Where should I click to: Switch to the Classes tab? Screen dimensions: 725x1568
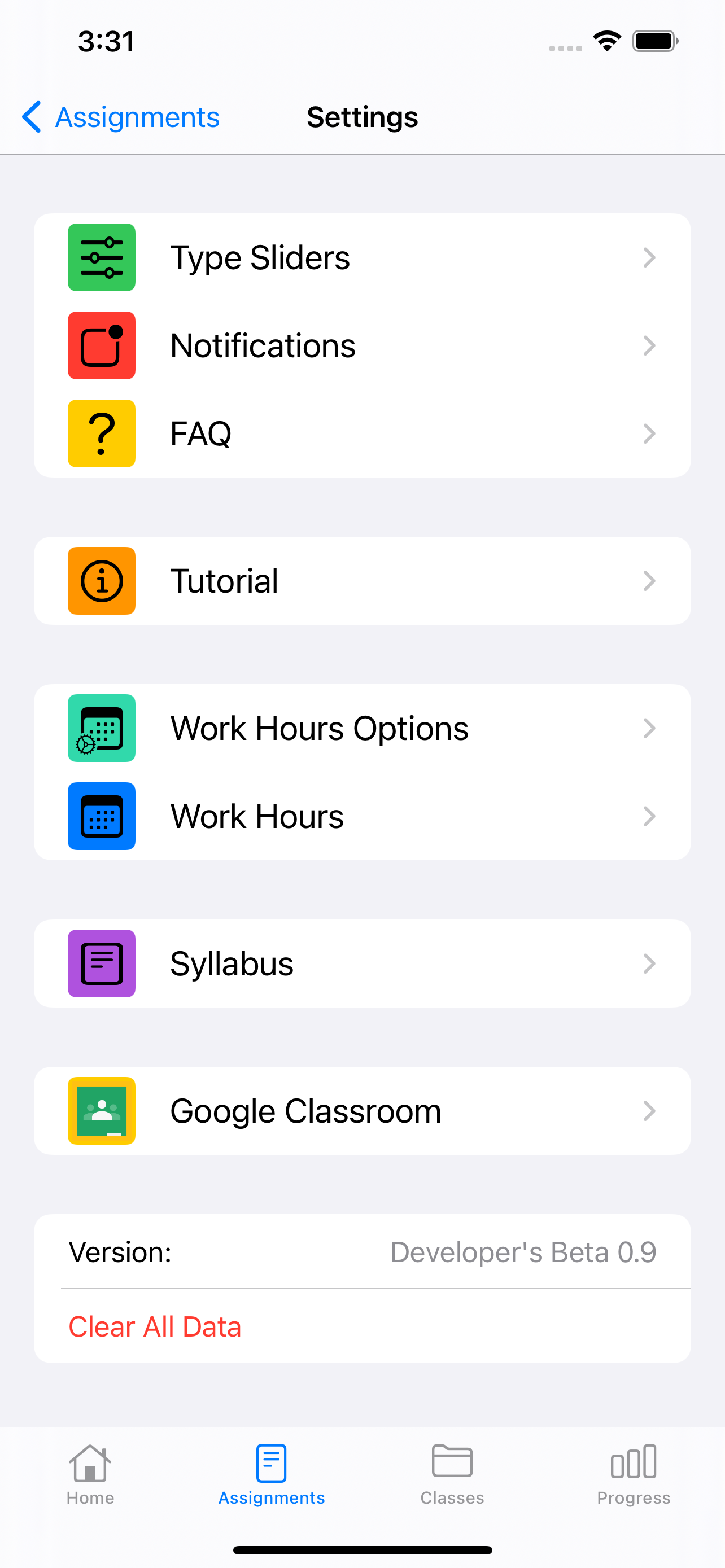(452, 1474)
